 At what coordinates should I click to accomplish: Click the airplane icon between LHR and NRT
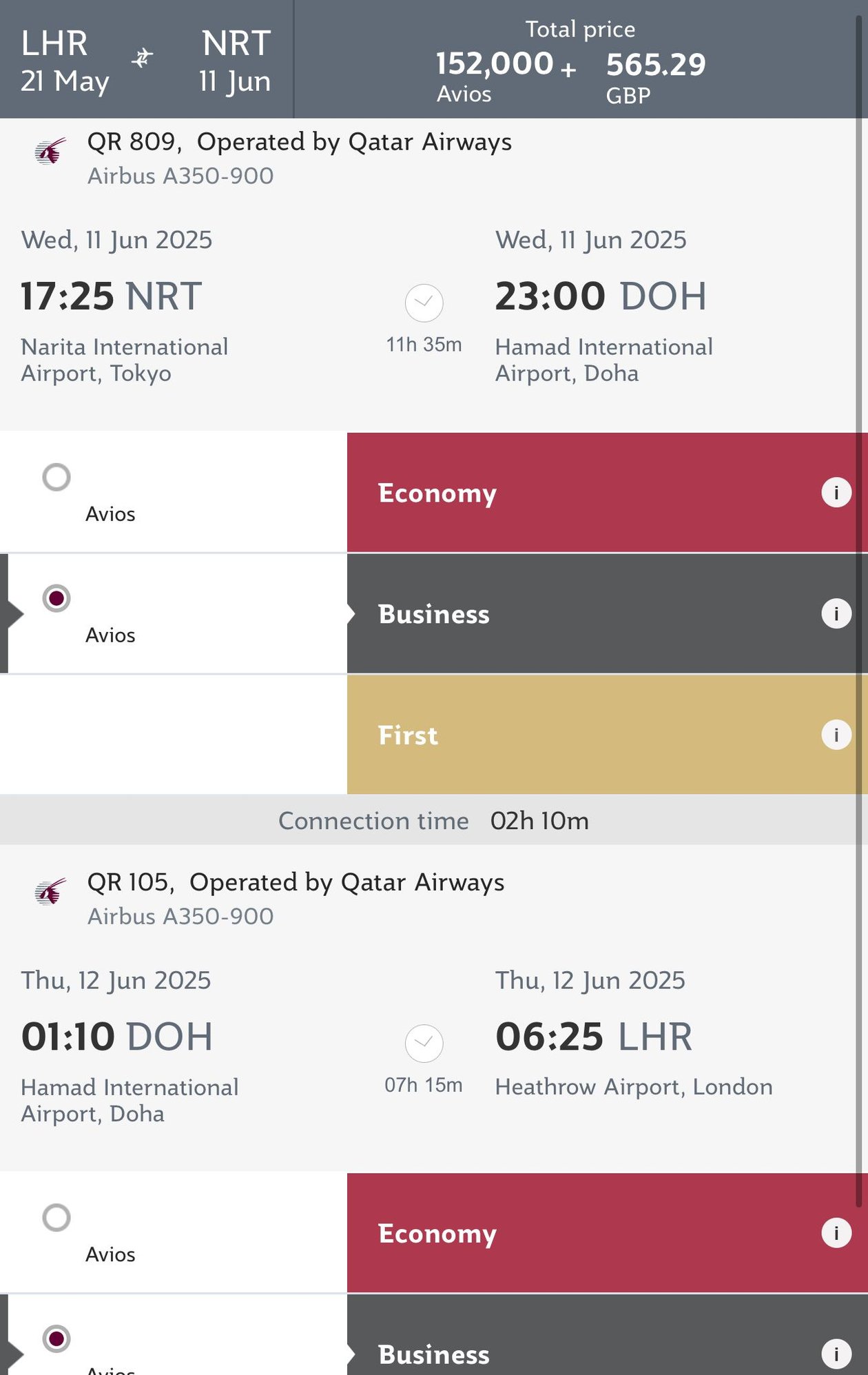pos(143,57)
